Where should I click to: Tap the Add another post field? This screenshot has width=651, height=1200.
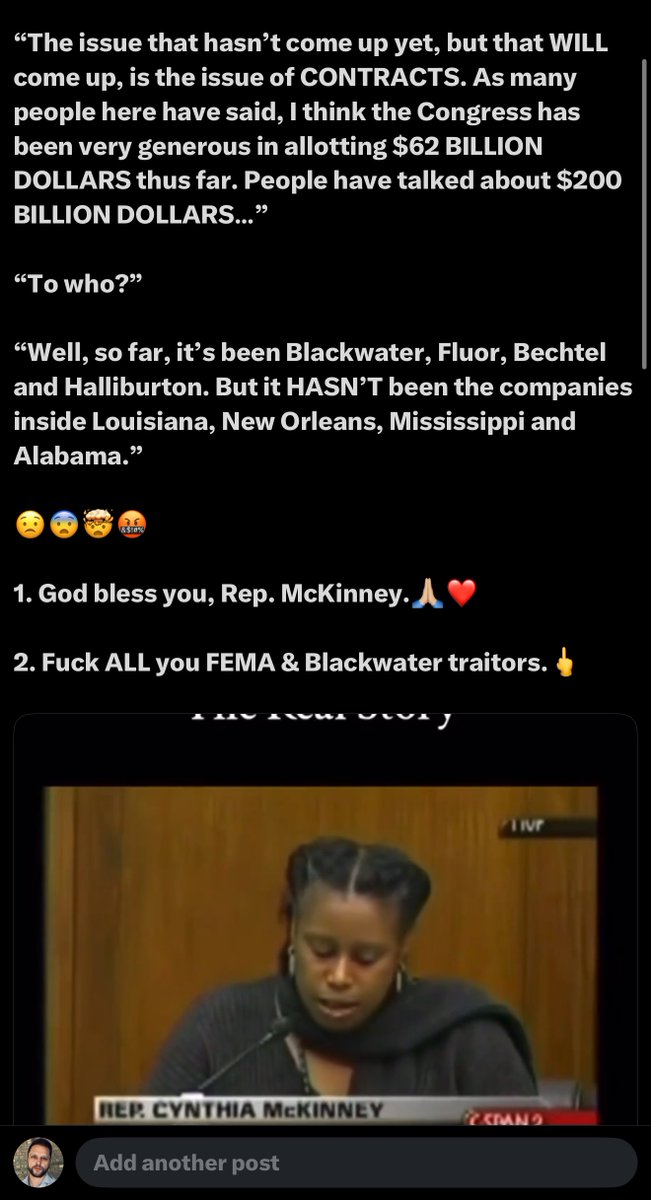click(355, 1163)
